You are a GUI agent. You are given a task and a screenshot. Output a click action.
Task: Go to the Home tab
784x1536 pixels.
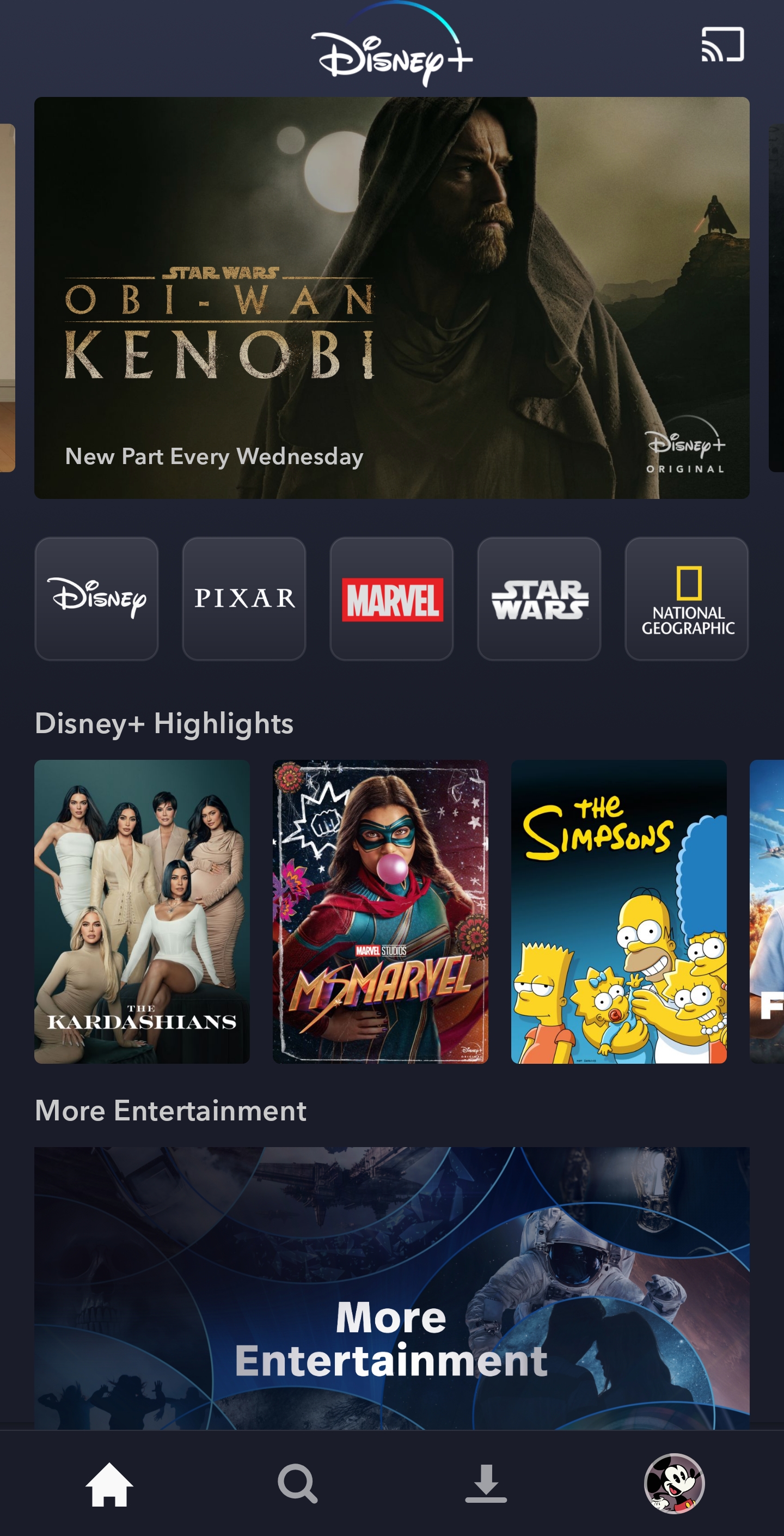(109, 1484)
